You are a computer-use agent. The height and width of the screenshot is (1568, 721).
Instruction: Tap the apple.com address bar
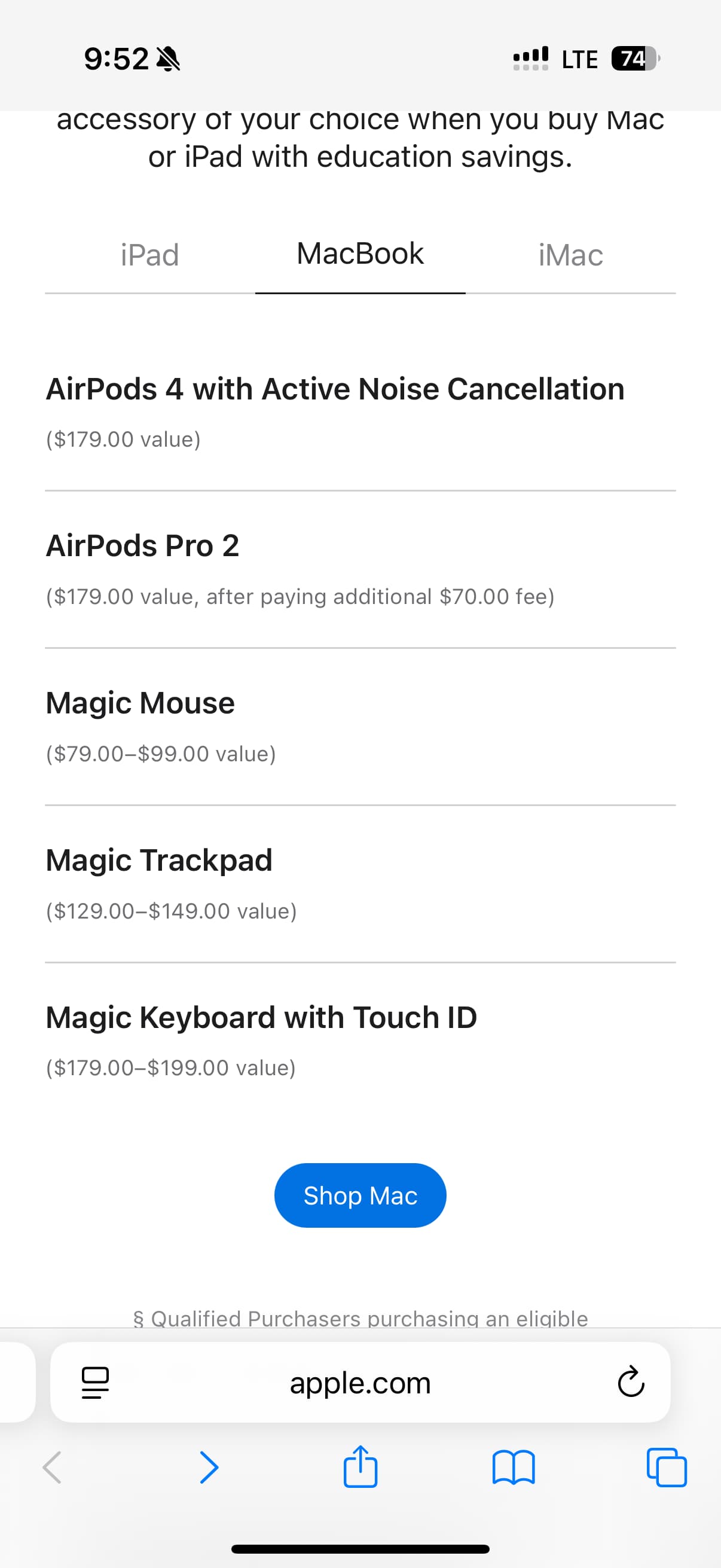tap(360, 1383)
